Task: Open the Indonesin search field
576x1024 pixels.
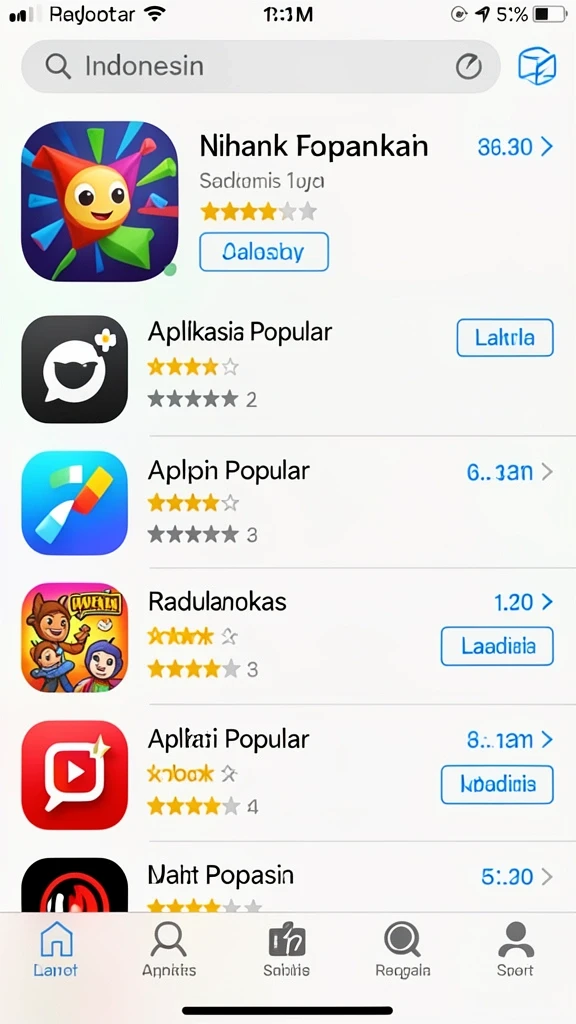Action: pos(261,66)
